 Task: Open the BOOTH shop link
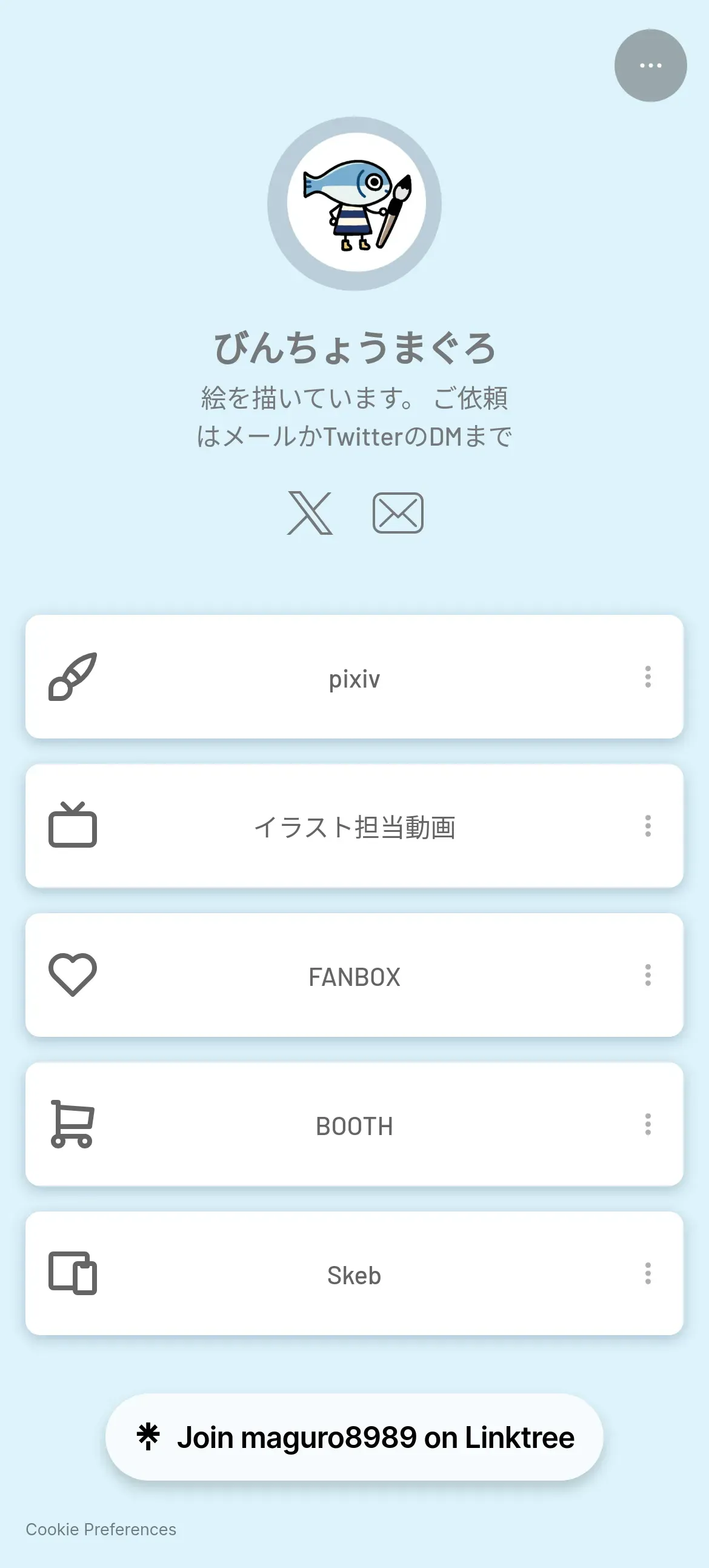coord(354,1125)
